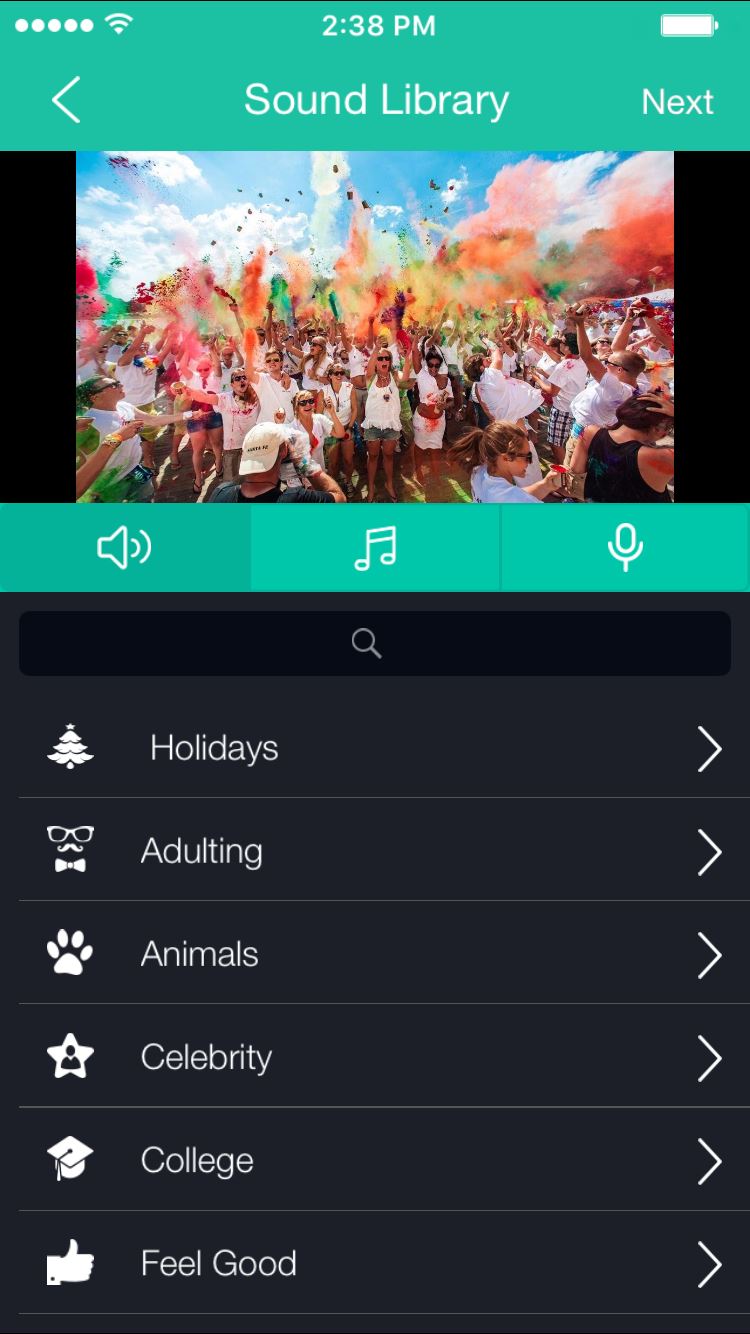Switch to the sound effects speaker tab
Viewport: 750px width, 1334px height.
coord(125,547)
